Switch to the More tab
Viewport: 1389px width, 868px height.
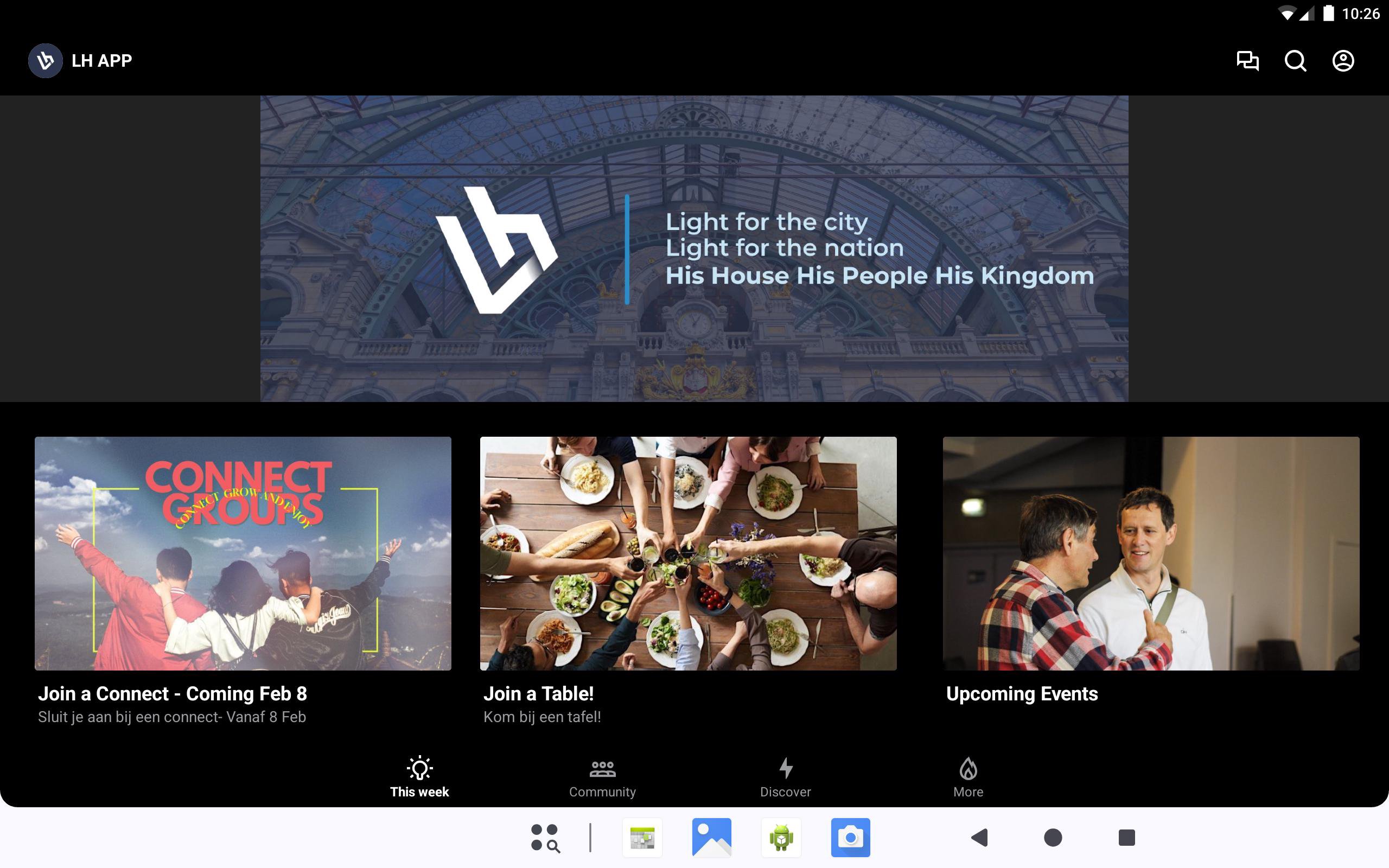(968, 777)
